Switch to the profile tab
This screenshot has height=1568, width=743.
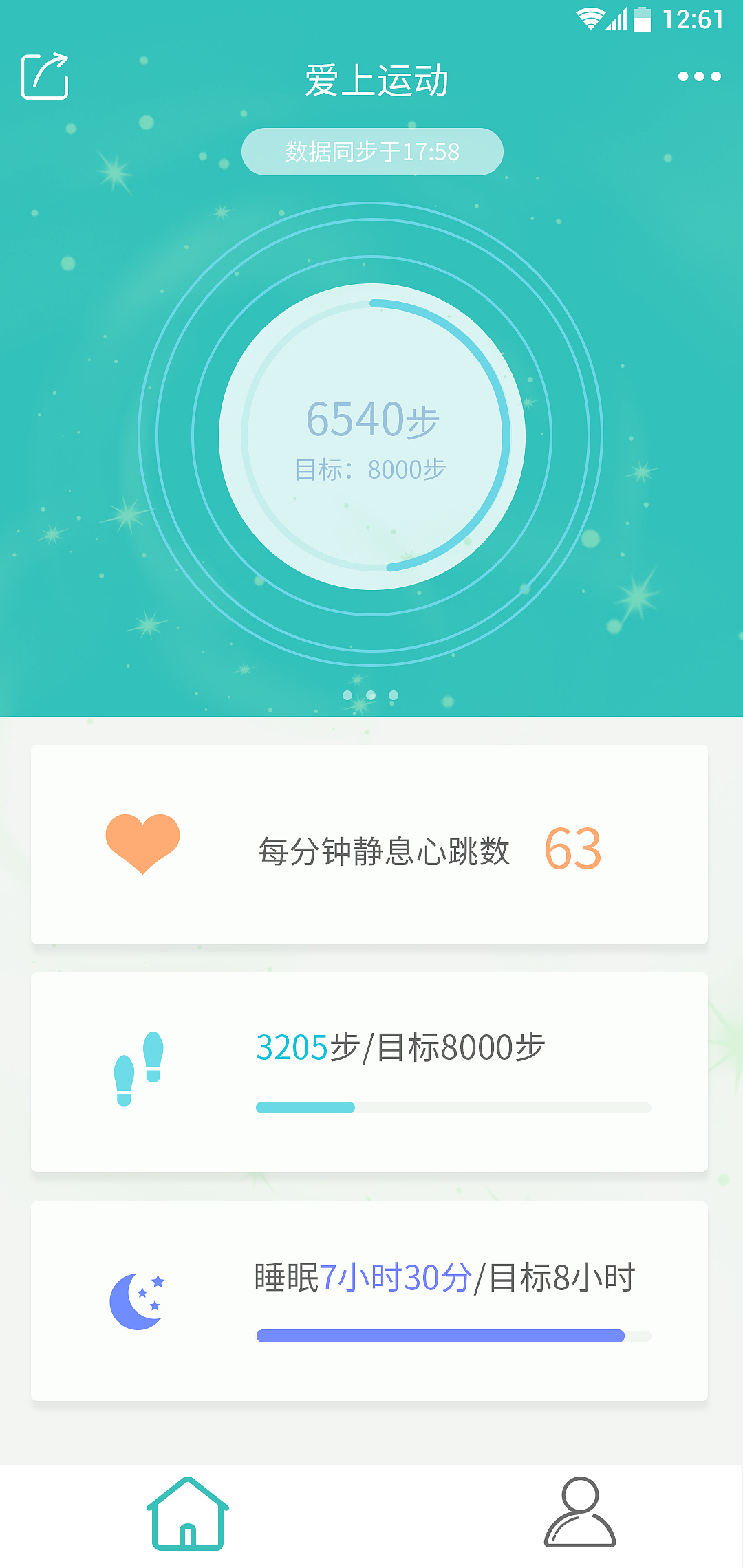[580, 1514]
